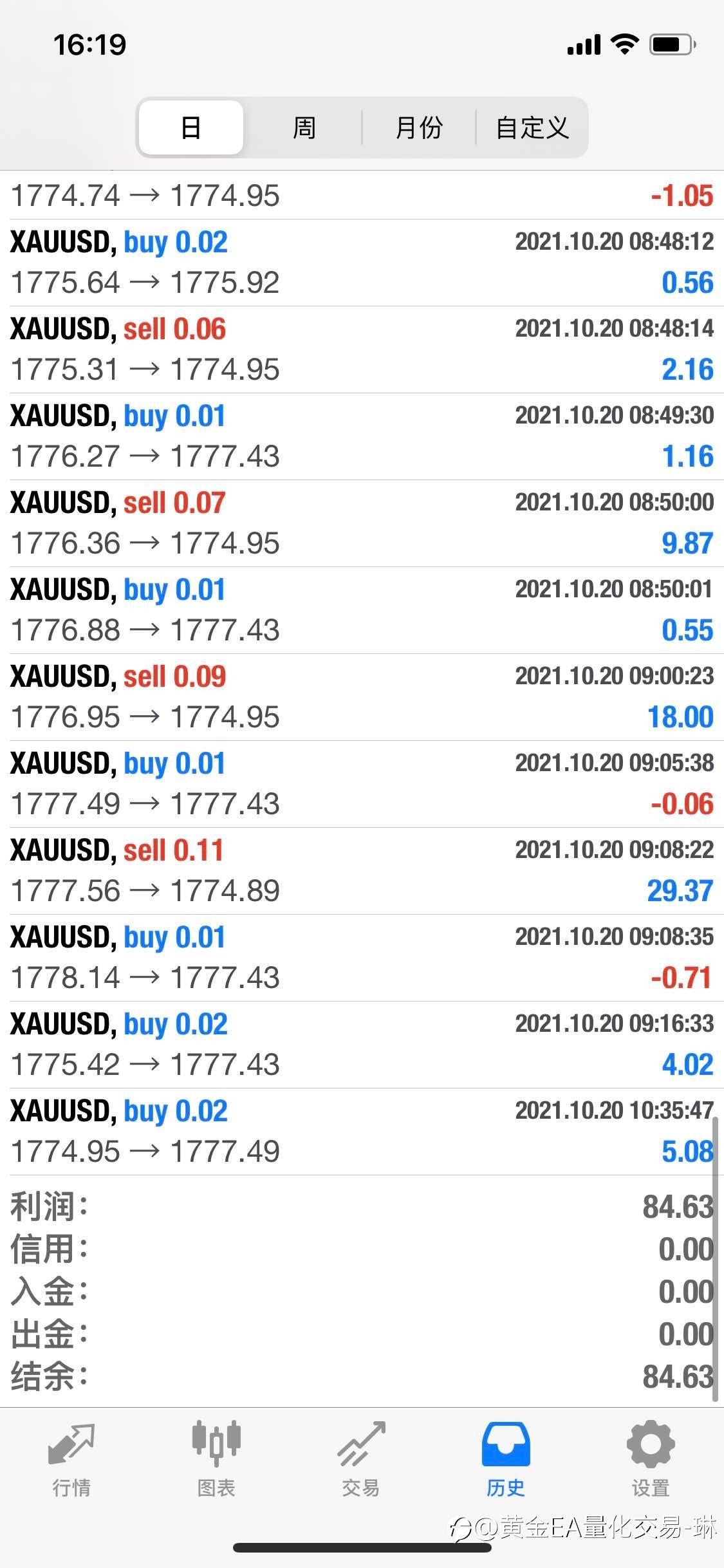Image resolution: width=724 pixels, height=1568 pixels.
Task: Select the 历史 history tab
Action: point(506,1460)
